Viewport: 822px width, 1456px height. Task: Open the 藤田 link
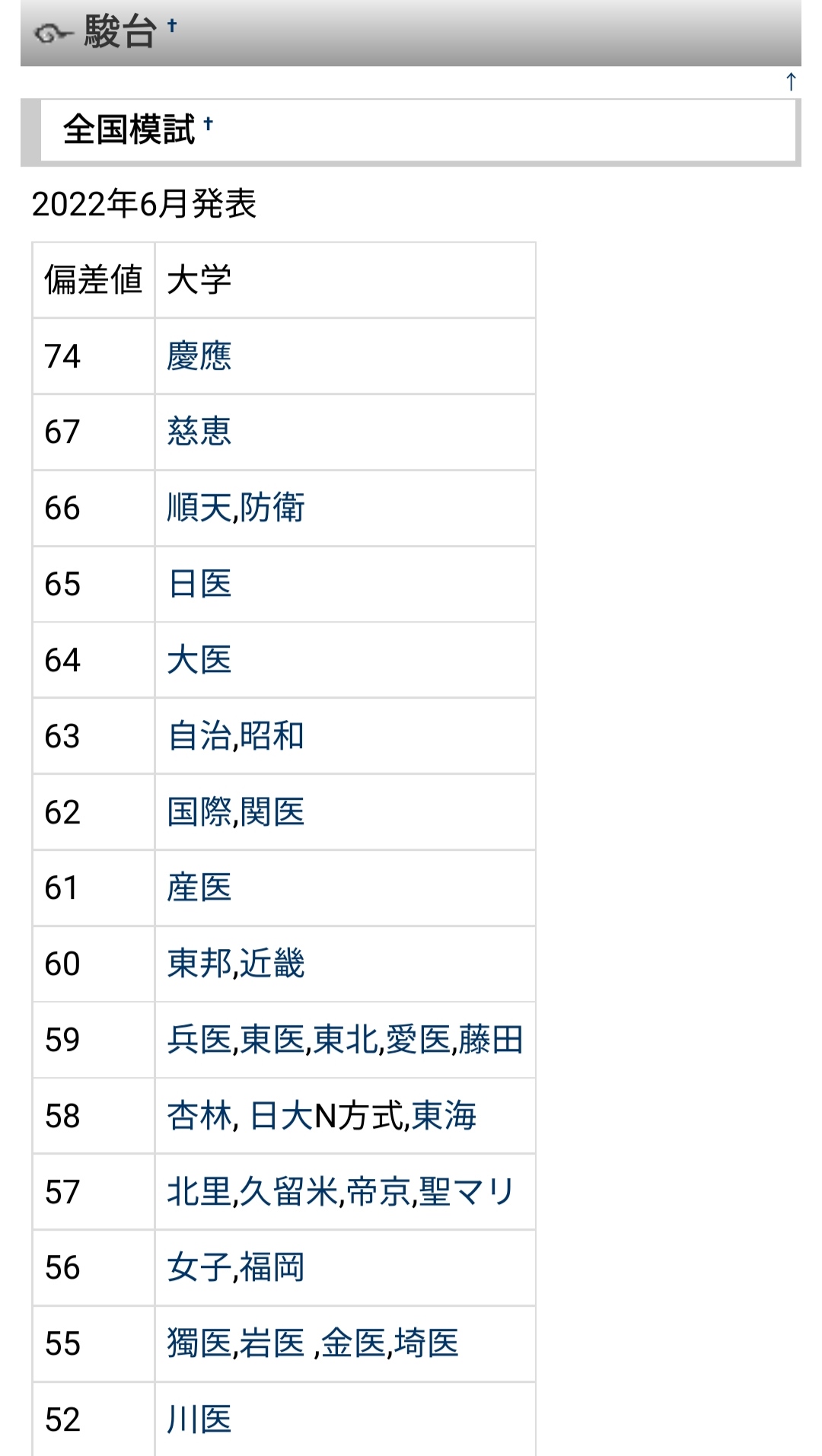click(x=491, y=1040)
